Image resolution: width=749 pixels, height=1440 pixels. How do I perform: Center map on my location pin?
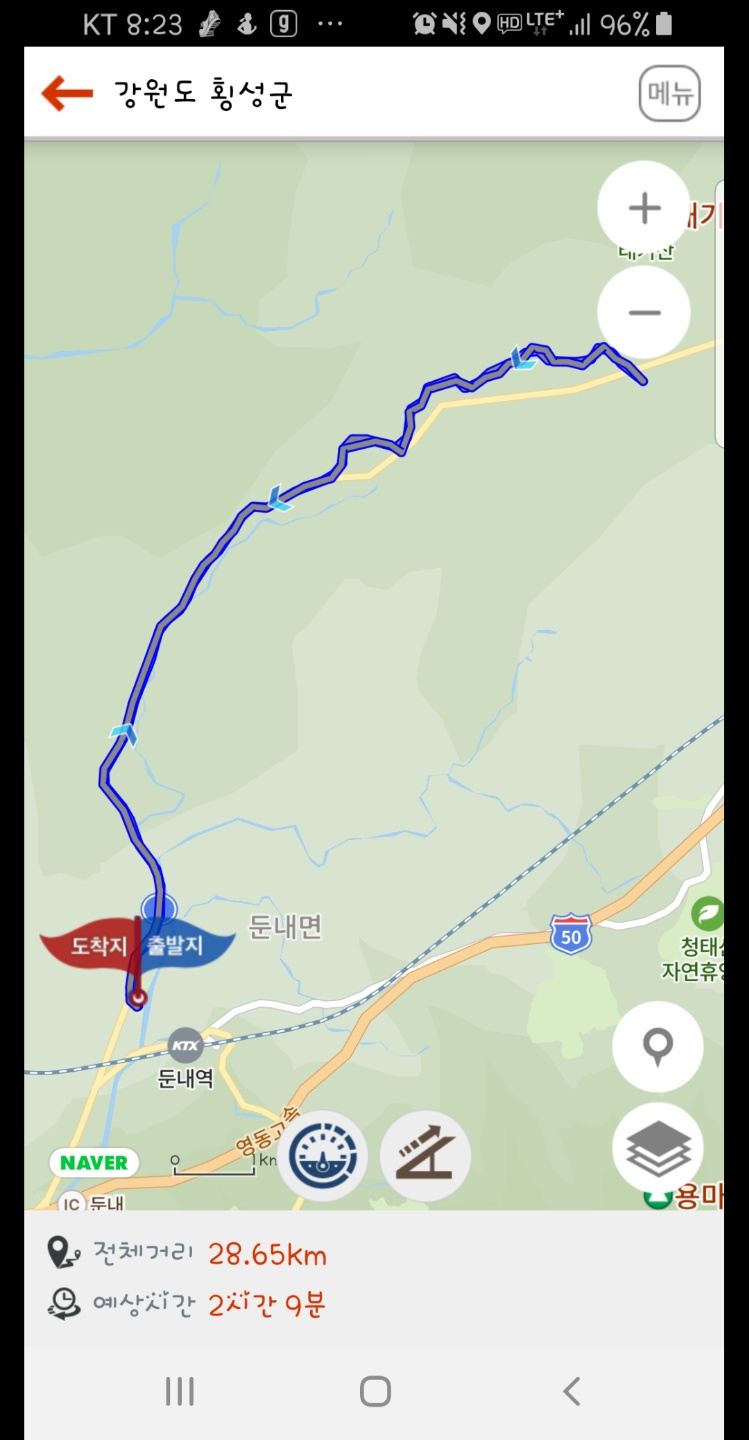point(657,1046)
